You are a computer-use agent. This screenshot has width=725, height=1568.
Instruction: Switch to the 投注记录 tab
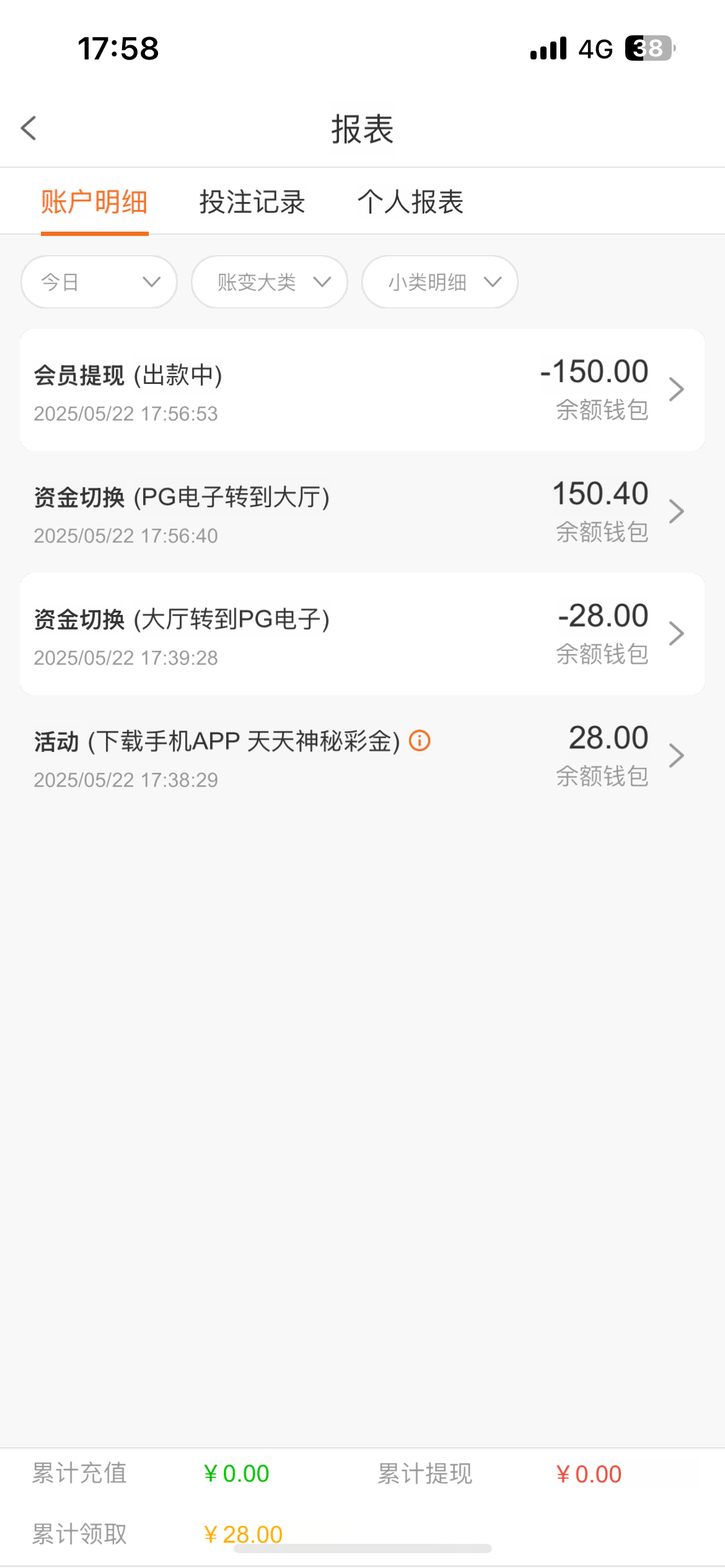pyautogui.click(x=252, y=202)
